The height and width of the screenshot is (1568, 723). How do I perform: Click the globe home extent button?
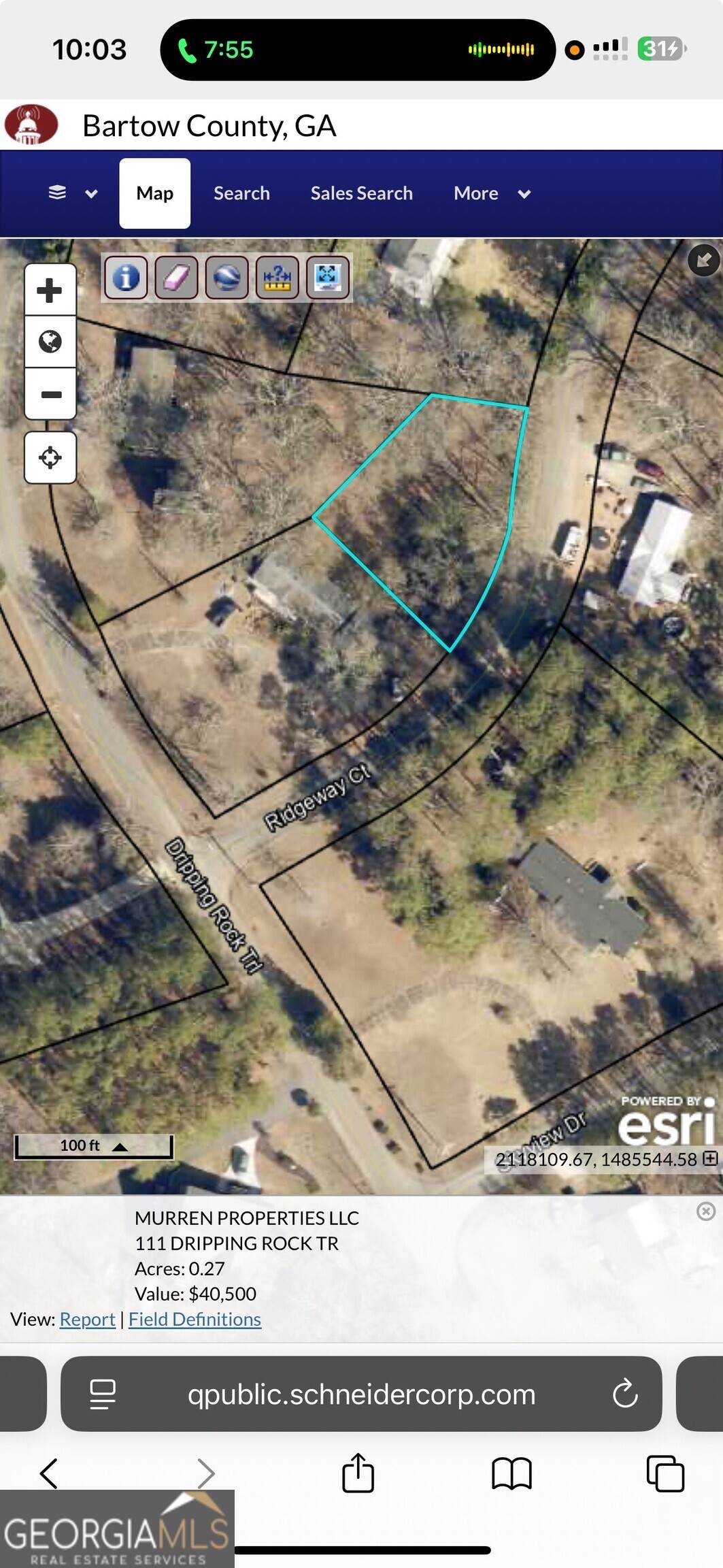(x=50, y=341)
